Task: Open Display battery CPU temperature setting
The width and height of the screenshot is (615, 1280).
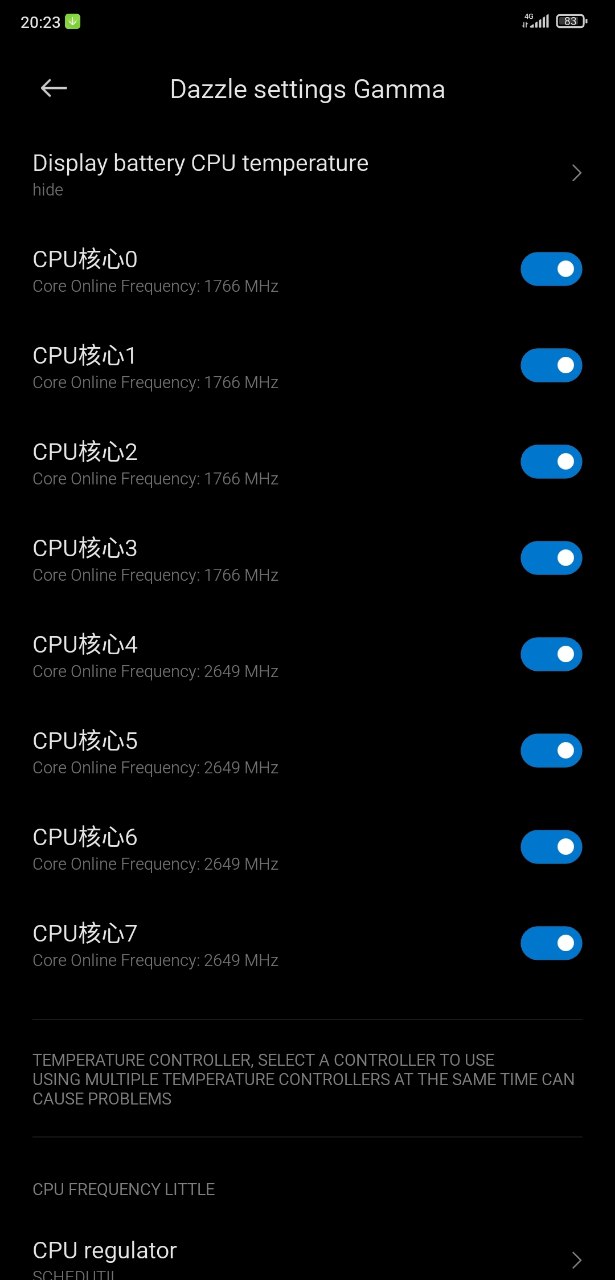Action: [307, 174]
